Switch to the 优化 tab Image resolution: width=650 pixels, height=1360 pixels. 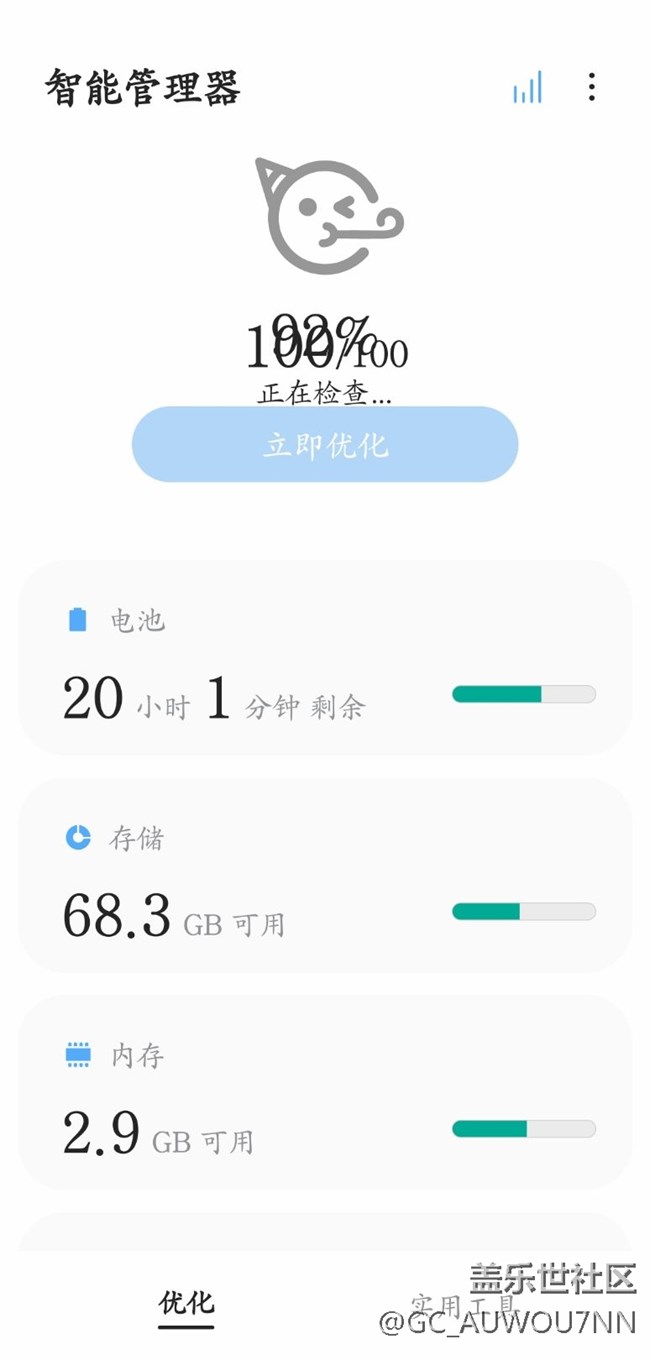[186, 1303]
